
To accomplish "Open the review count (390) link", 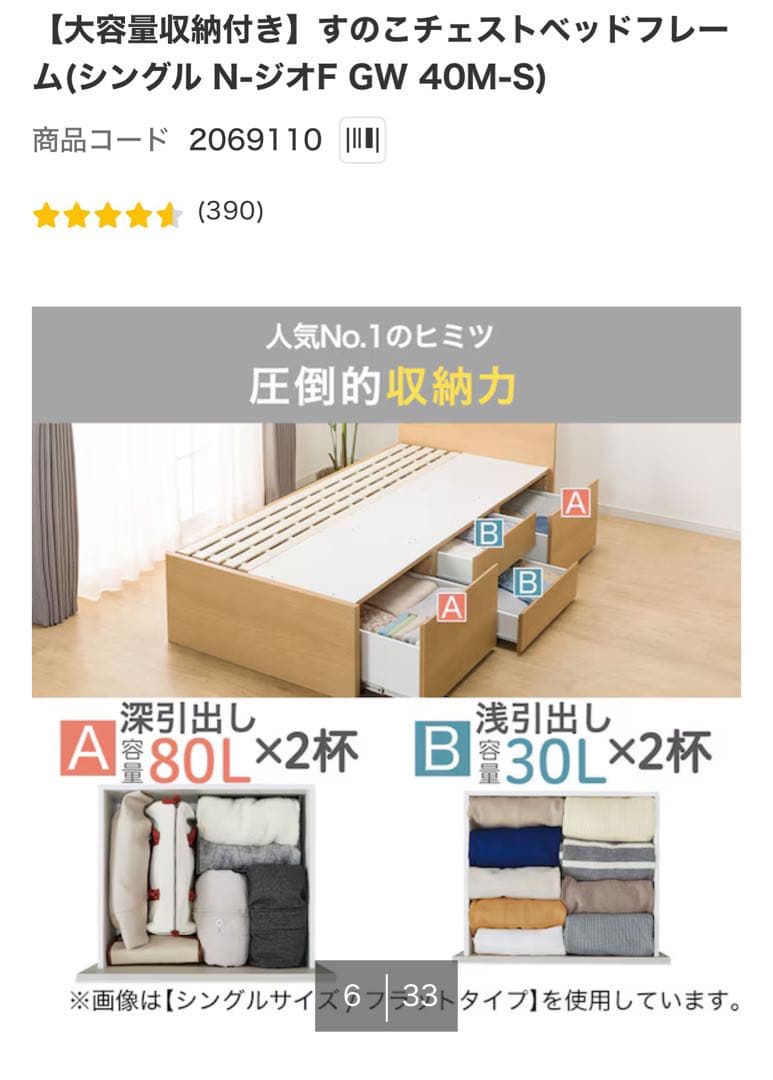I will [228, 211].
